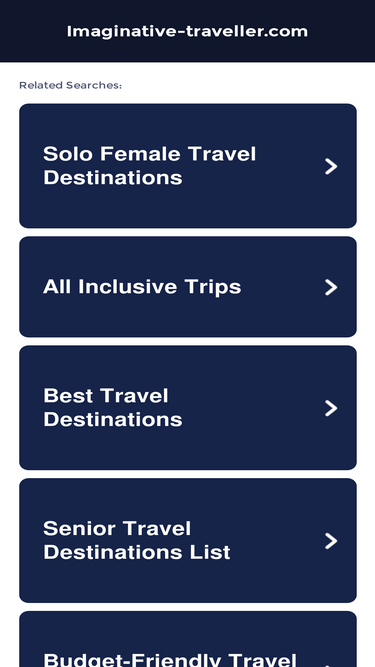Tap the Budget-Friendly Travel search card
This screenshot has width=375, height=667.
tap(188, 639)
